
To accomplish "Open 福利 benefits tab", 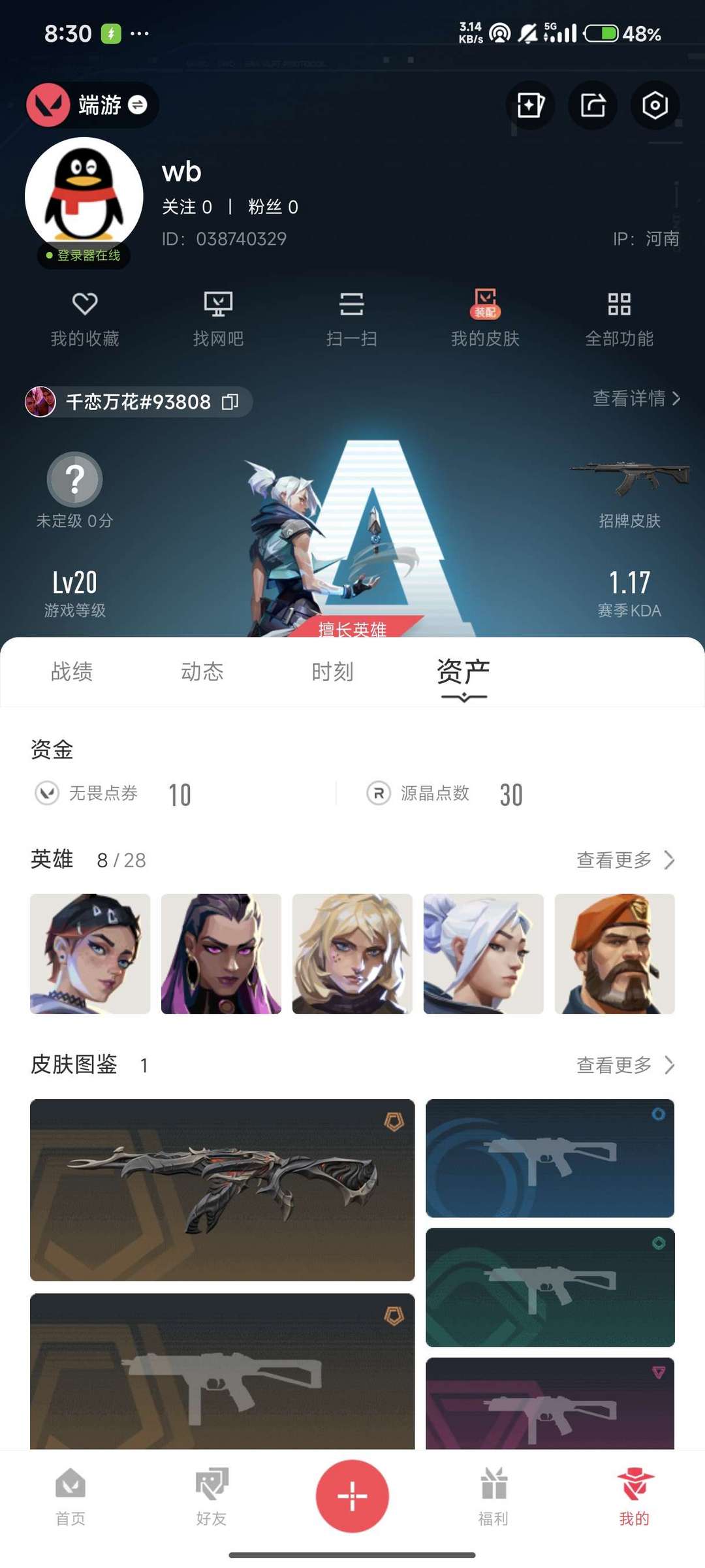I will 493,1496.
